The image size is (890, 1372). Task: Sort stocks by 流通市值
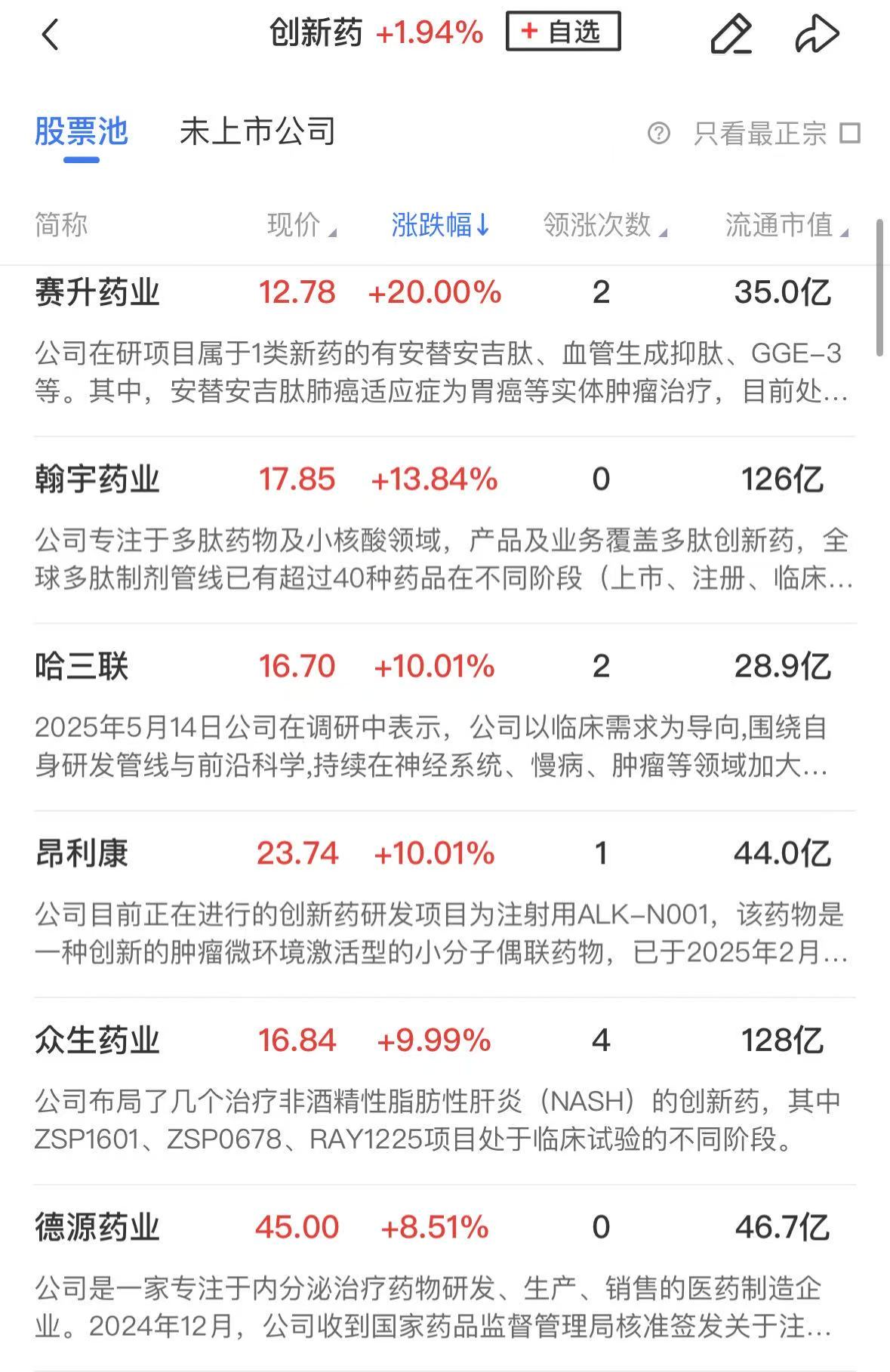point(786,225)
